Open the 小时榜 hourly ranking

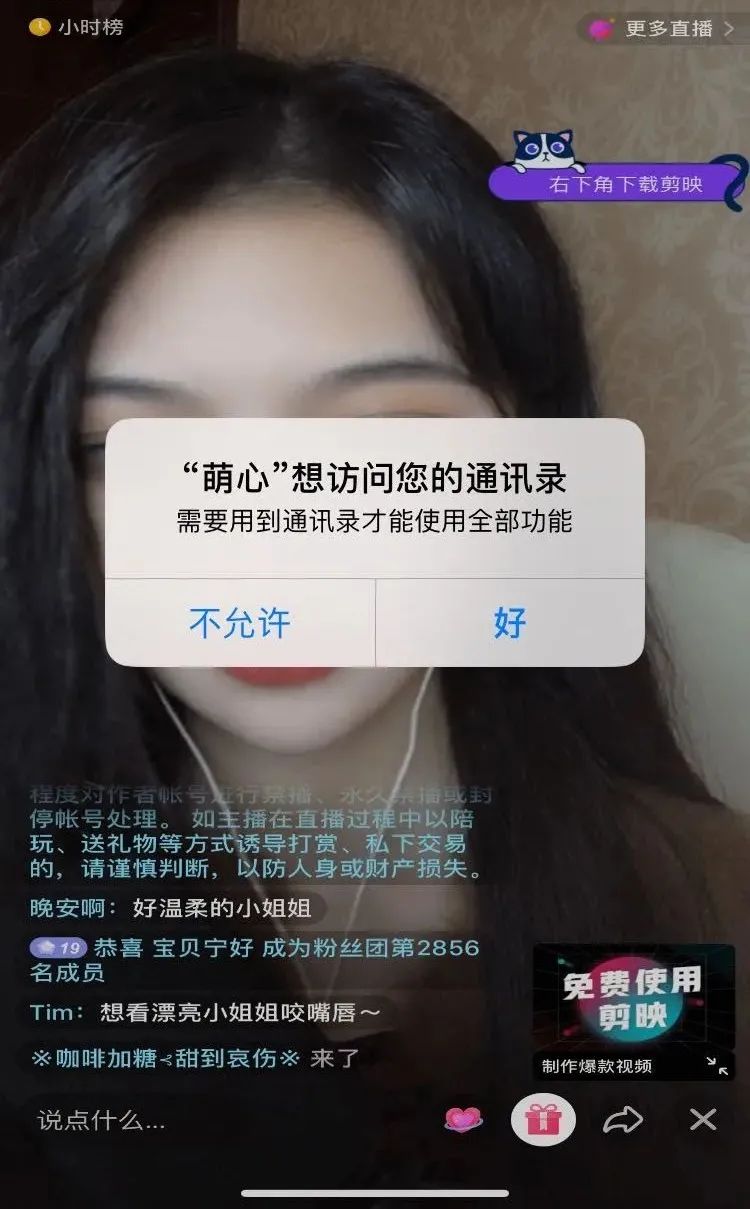click(78, 27)
